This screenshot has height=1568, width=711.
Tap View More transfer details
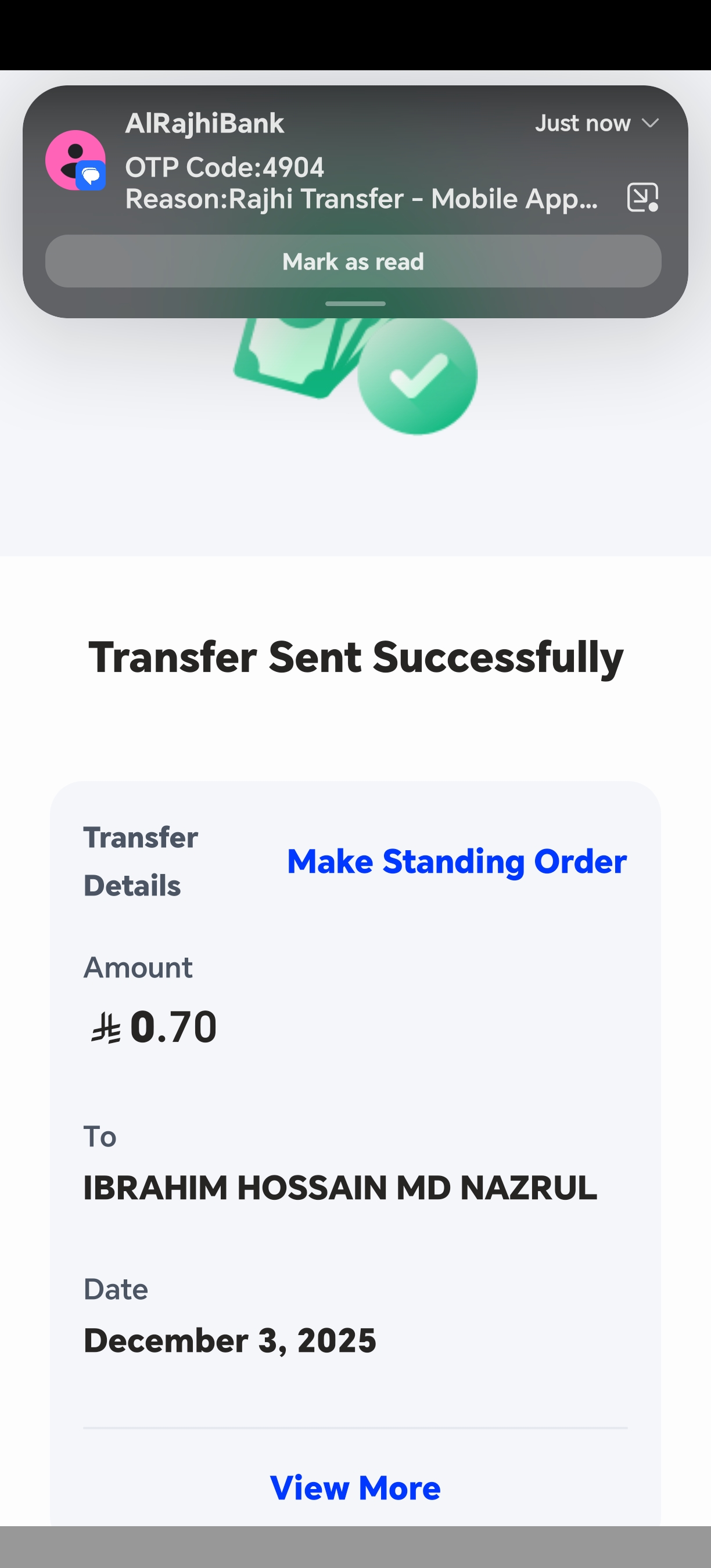355,1488
